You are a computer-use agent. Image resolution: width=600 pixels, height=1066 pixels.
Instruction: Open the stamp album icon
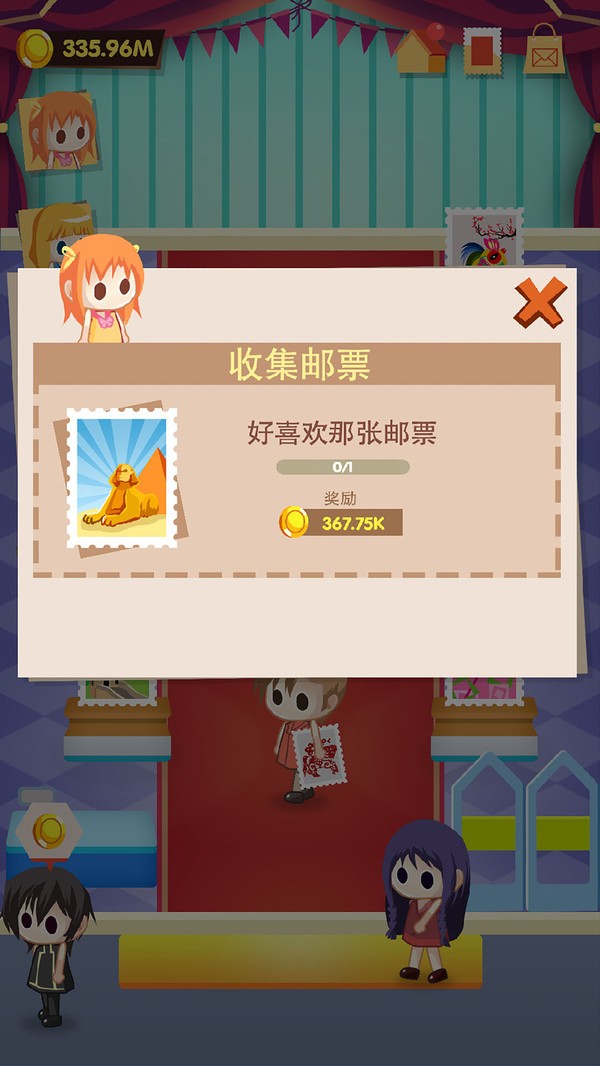[x=482, y=50]
